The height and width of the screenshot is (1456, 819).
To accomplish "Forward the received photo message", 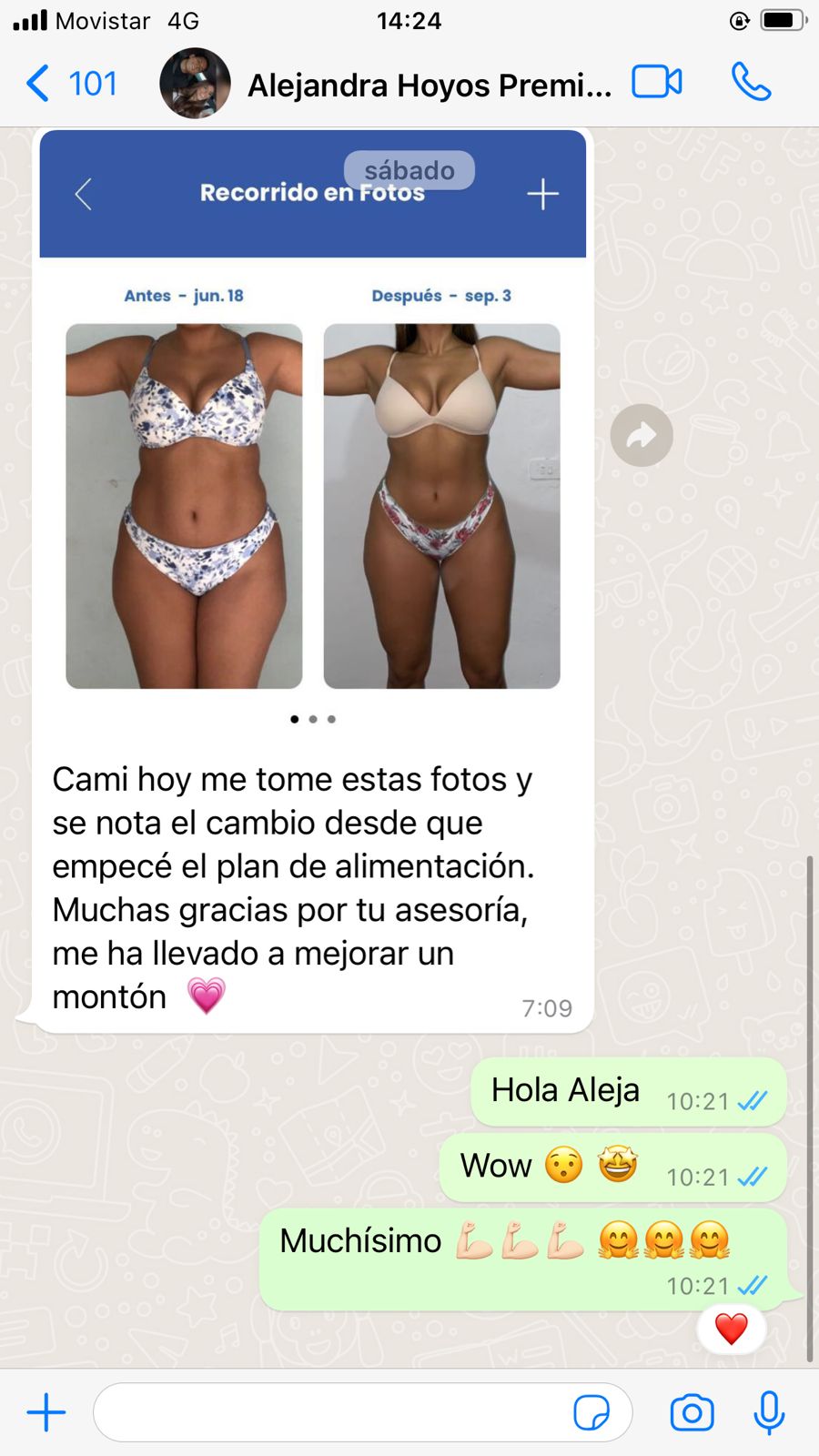I will 642,435.
